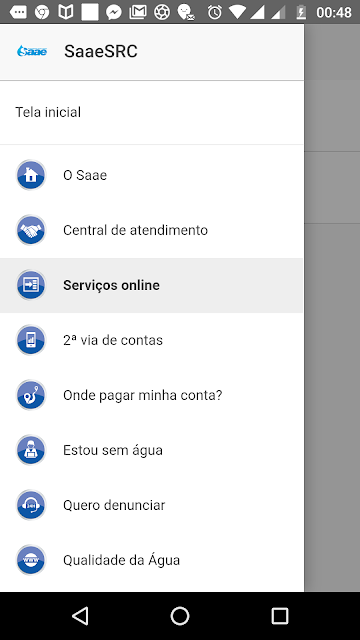Open Onde pagar minha conta?
This screenshot has width=360, height=640.
152,395
